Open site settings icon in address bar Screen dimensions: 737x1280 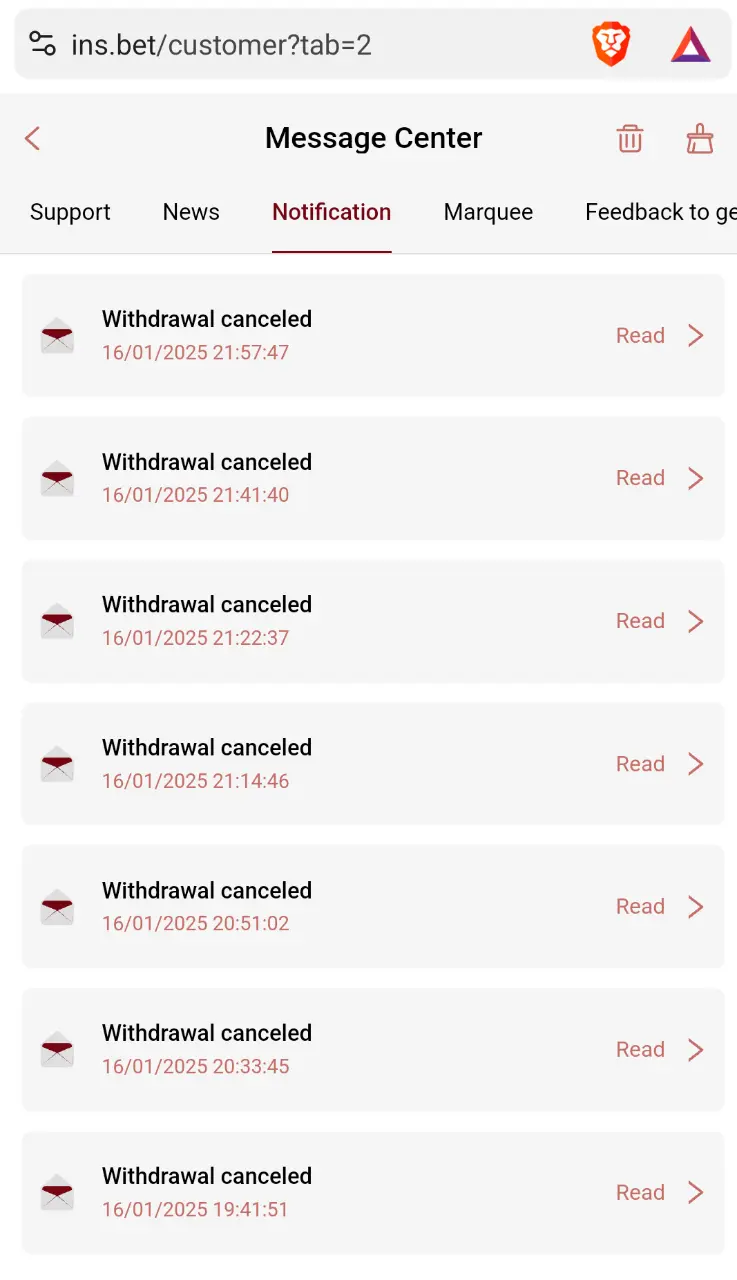tap(42, 44)
